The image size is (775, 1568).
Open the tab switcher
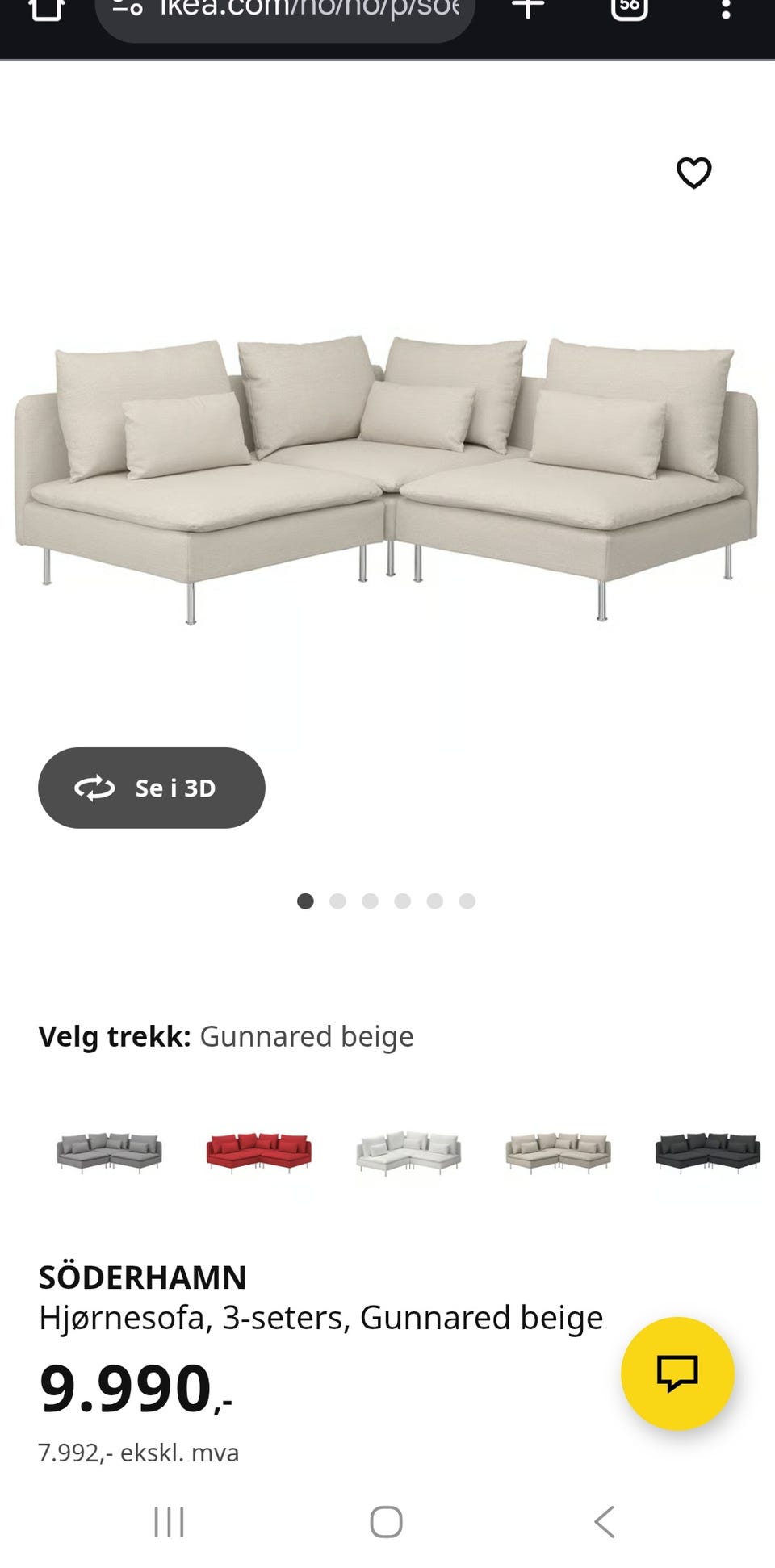pyautogui.click(x=629, y=10)
